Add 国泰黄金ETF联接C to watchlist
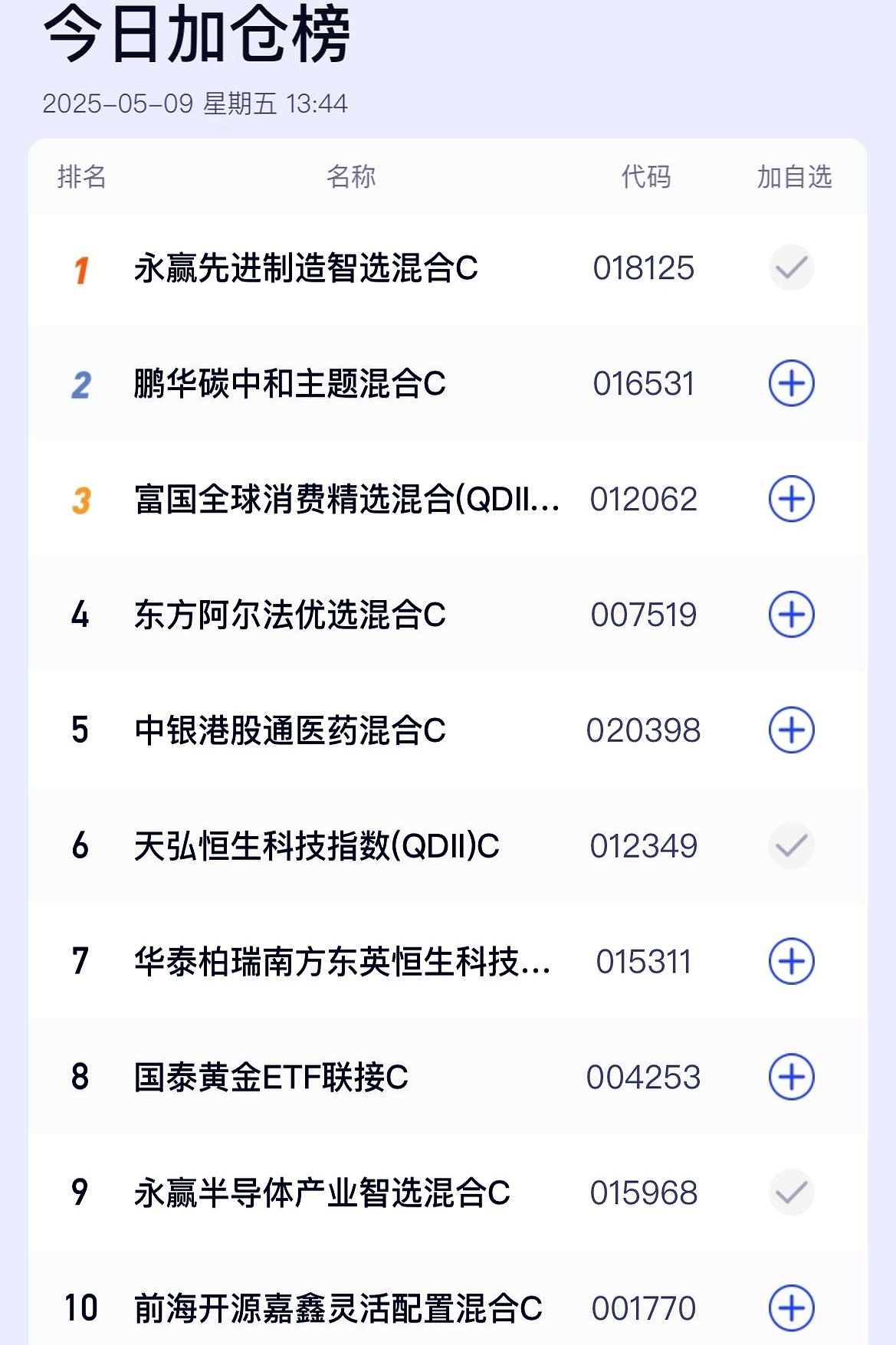 click(x=791, y=1076)
